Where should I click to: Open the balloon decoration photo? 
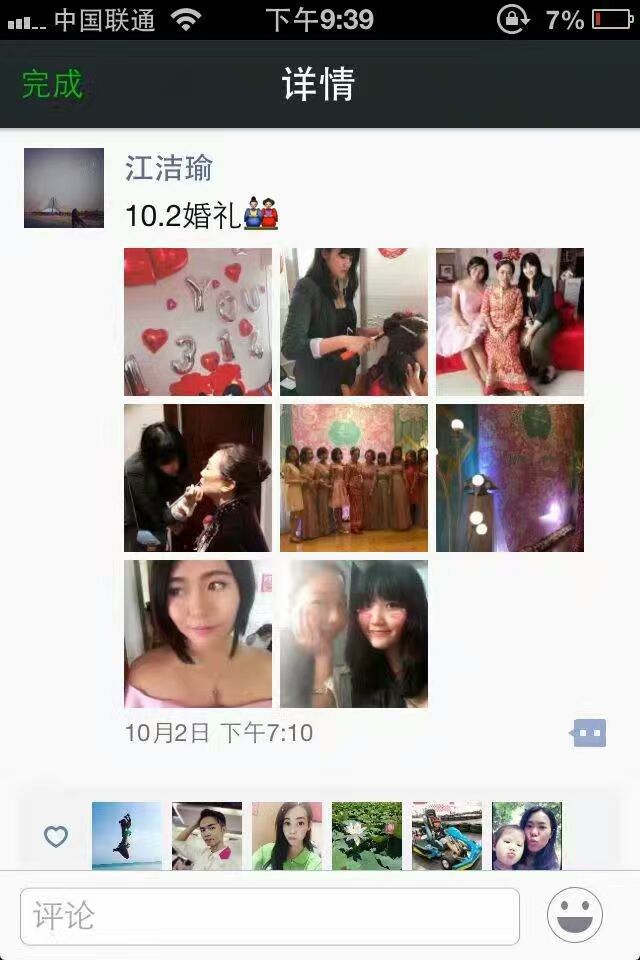point(198,322)
